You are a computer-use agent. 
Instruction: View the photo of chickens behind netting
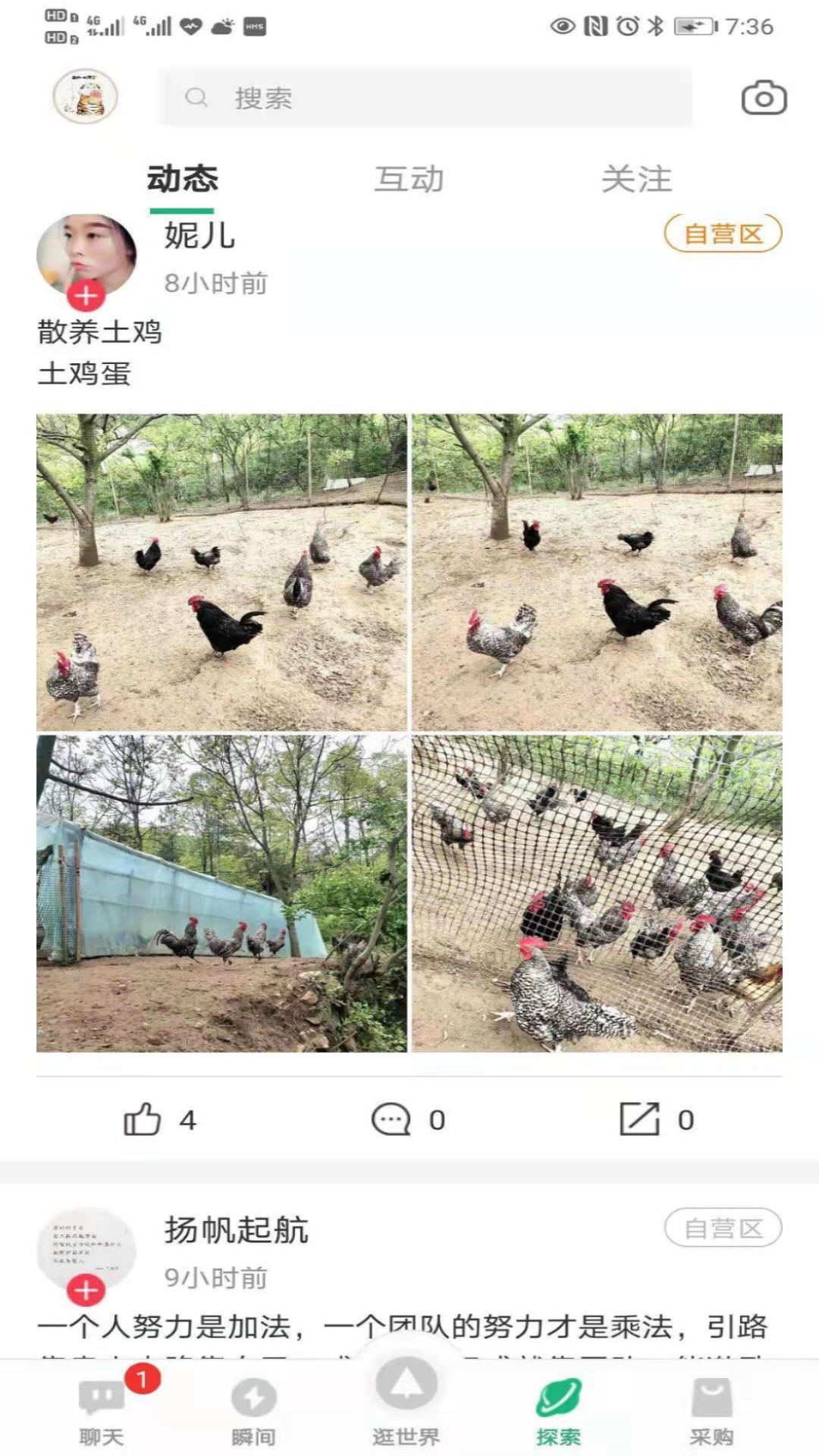597,893
